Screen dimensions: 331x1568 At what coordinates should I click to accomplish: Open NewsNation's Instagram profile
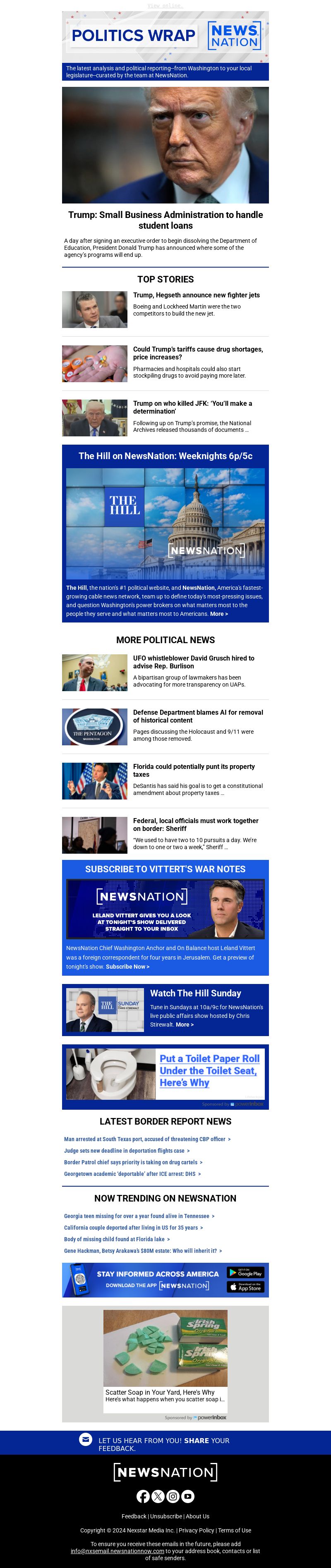click(x=173, y=1496)
